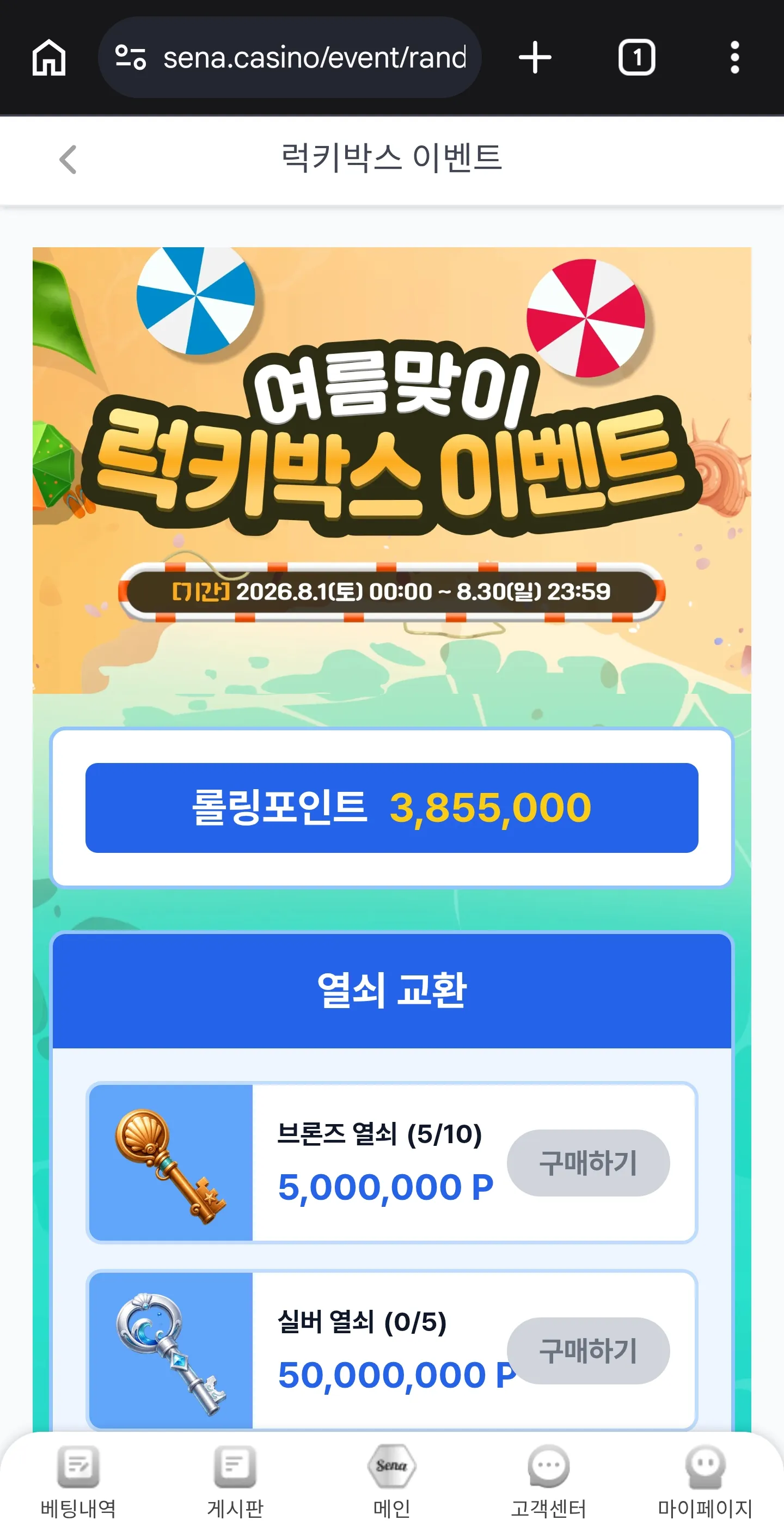Viewport: 784px width, 1532px height.
Task: Tap the sena.casino URL address bar
Action: (290, 58)
